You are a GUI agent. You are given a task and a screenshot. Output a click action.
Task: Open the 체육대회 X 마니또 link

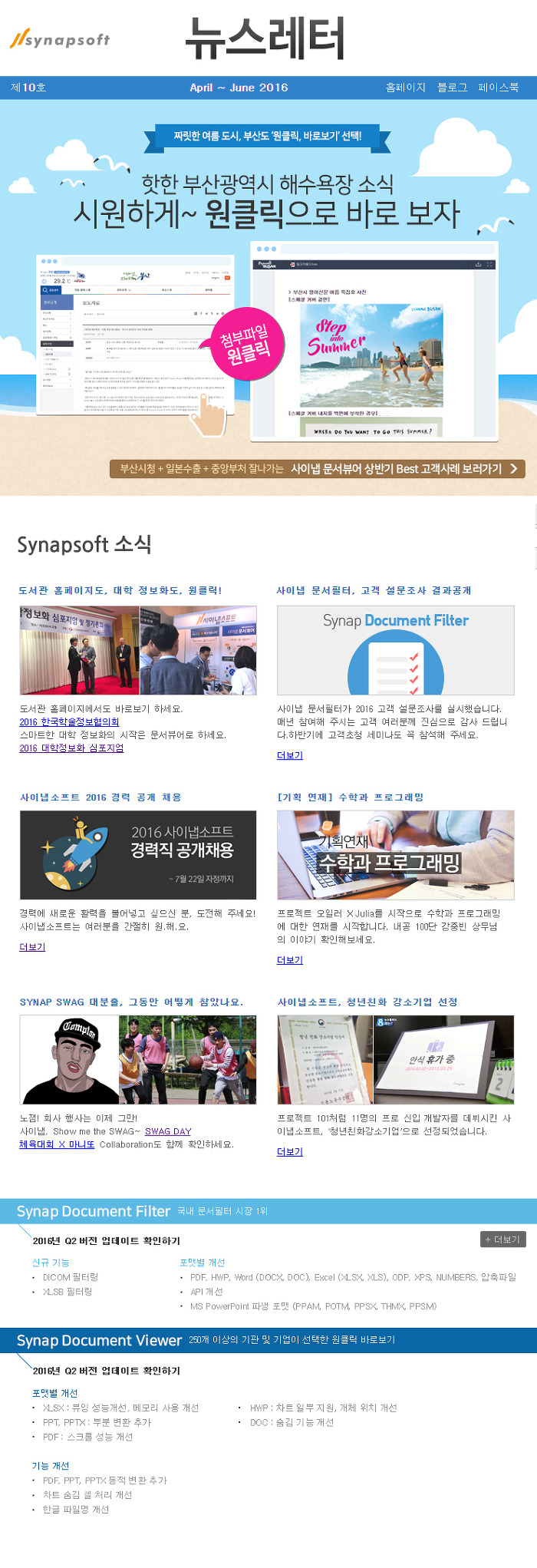[57, 1144]
